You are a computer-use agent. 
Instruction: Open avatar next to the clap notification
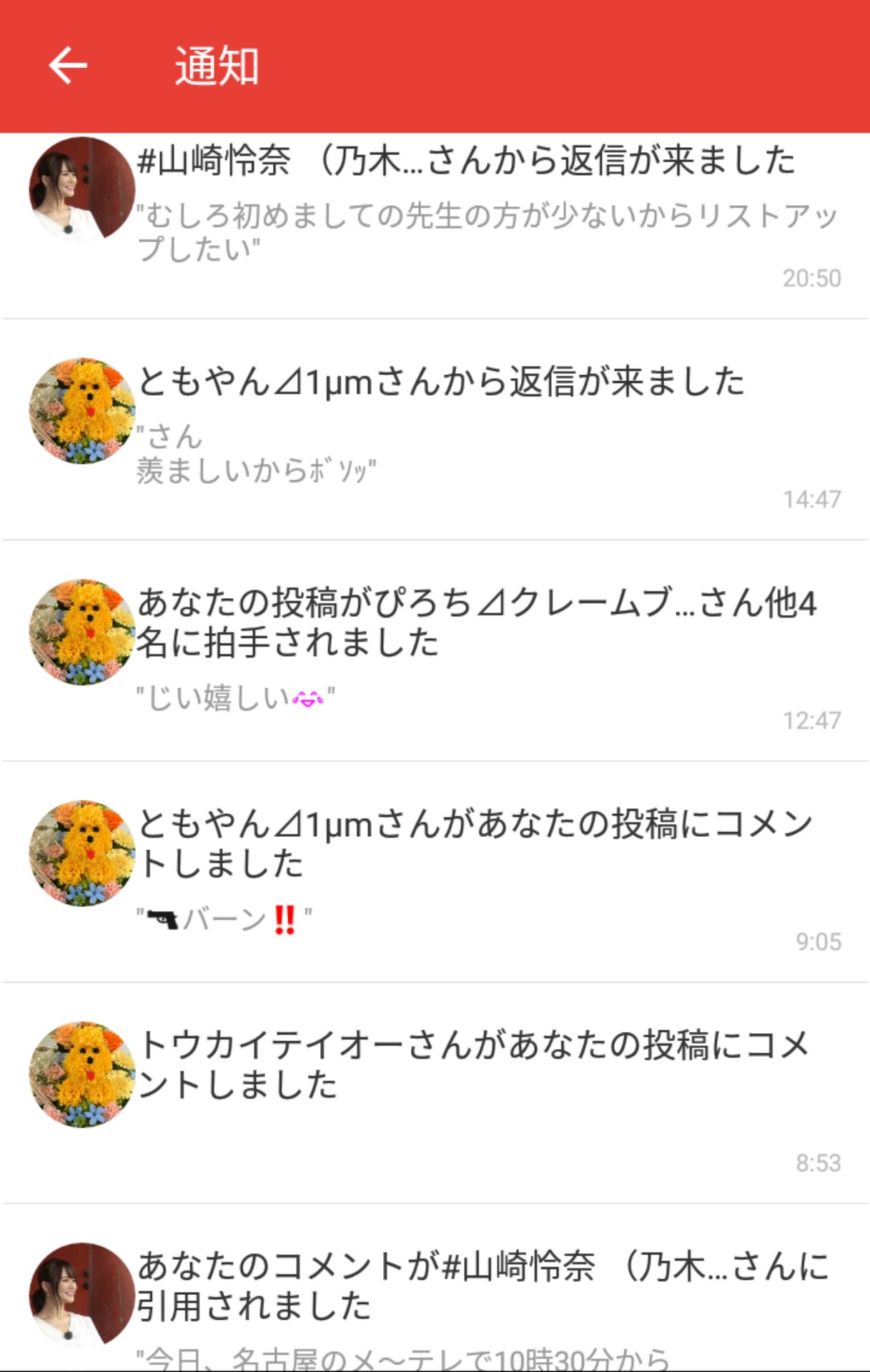coord(81,634)
